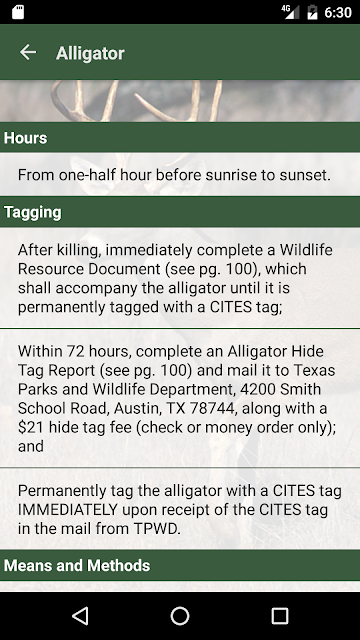The width and height of the screenshot is (360, 640).
Task: Open recent apps overview
Action: click(x=280, y=616)
